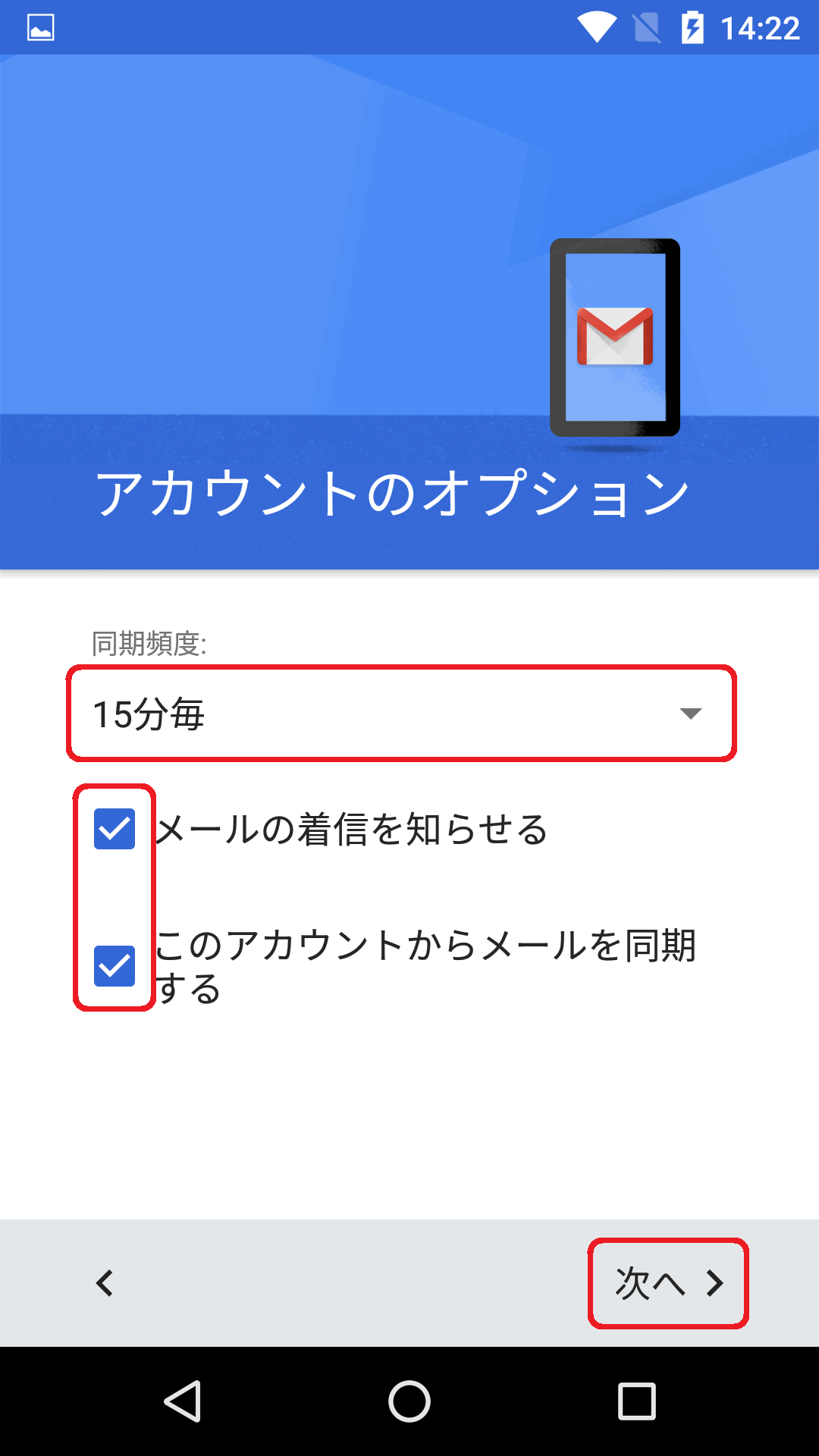Open the recent apps overview
The width and height of the screenshot is (819, 1456).
click(637, 1401)
